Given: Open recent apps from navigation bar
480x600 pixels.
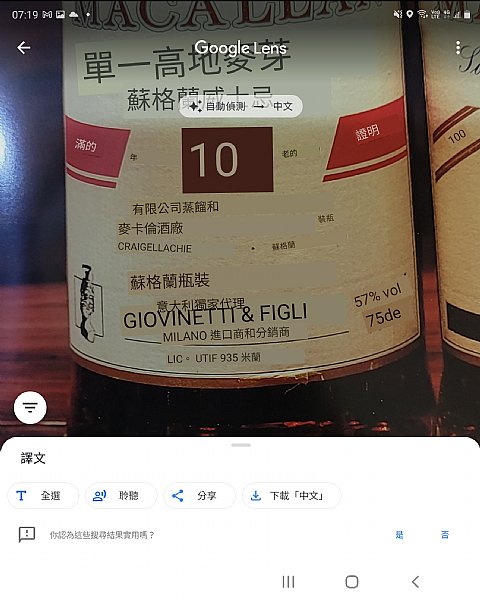Looking at the screenshot, I should pos(288,582).
